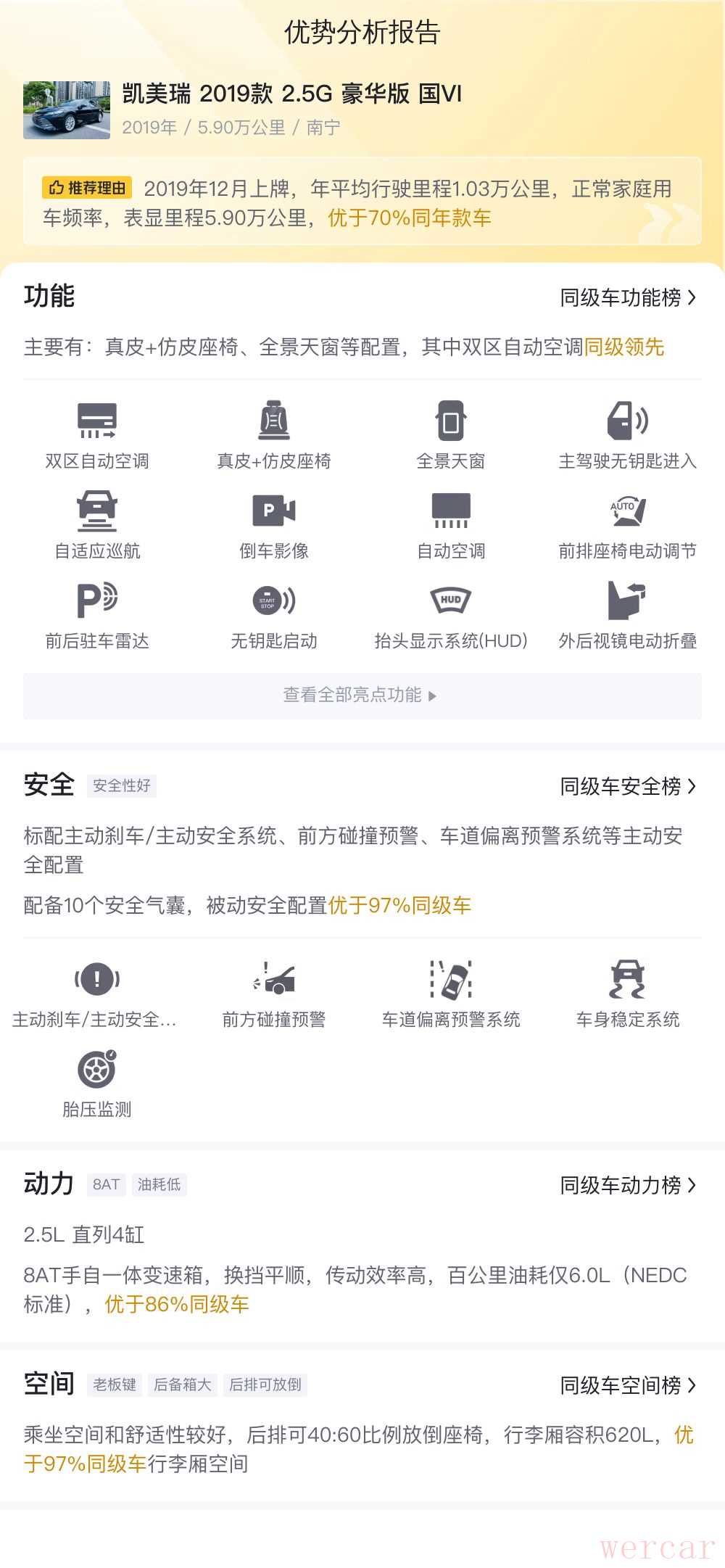
Task: Go to the 同级车空间榜 ranking
Action: tap(627, 1385)
